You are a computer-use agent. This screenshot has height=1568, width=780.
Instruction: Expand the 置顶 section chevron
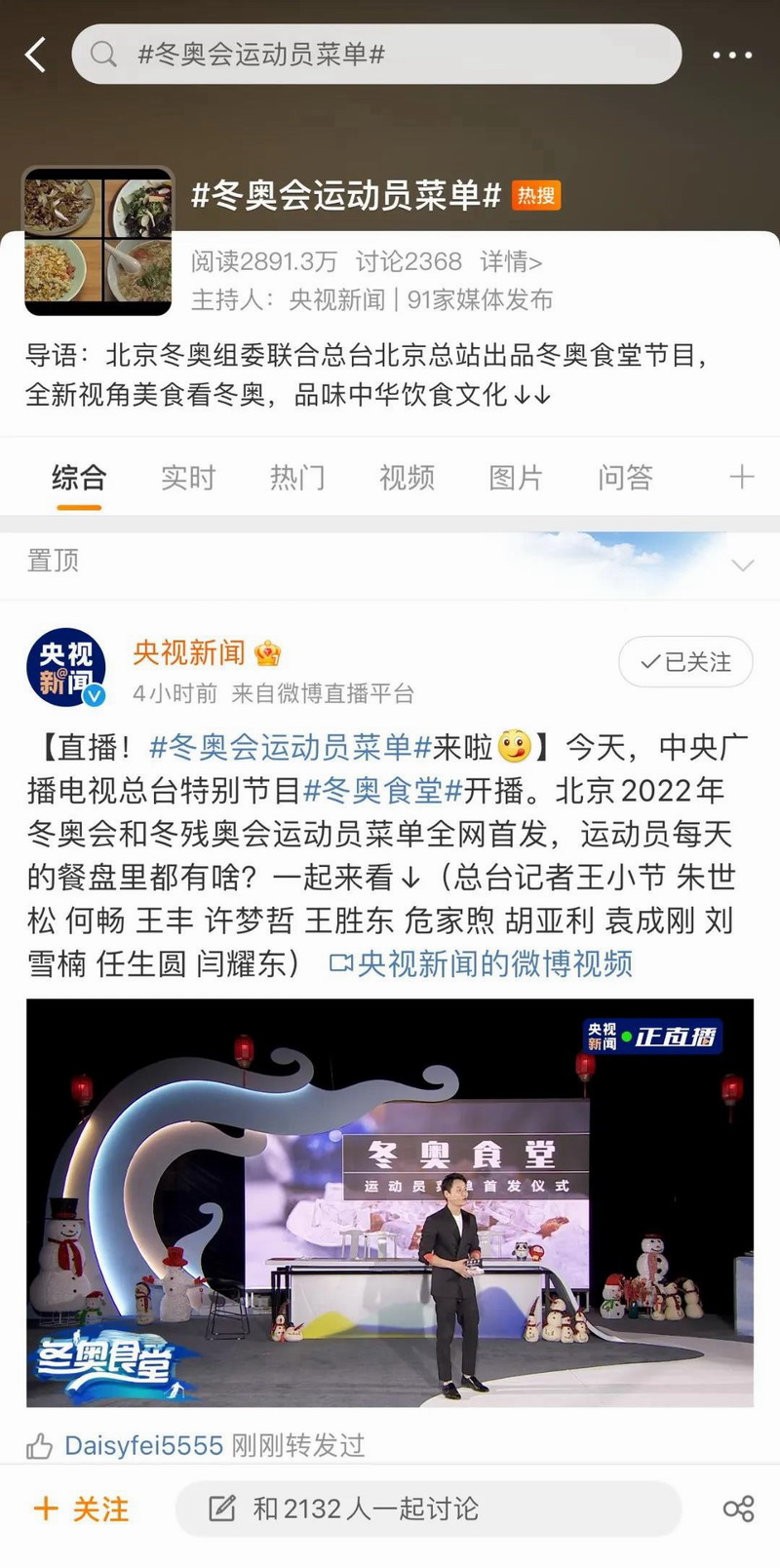tap(742, 565)
